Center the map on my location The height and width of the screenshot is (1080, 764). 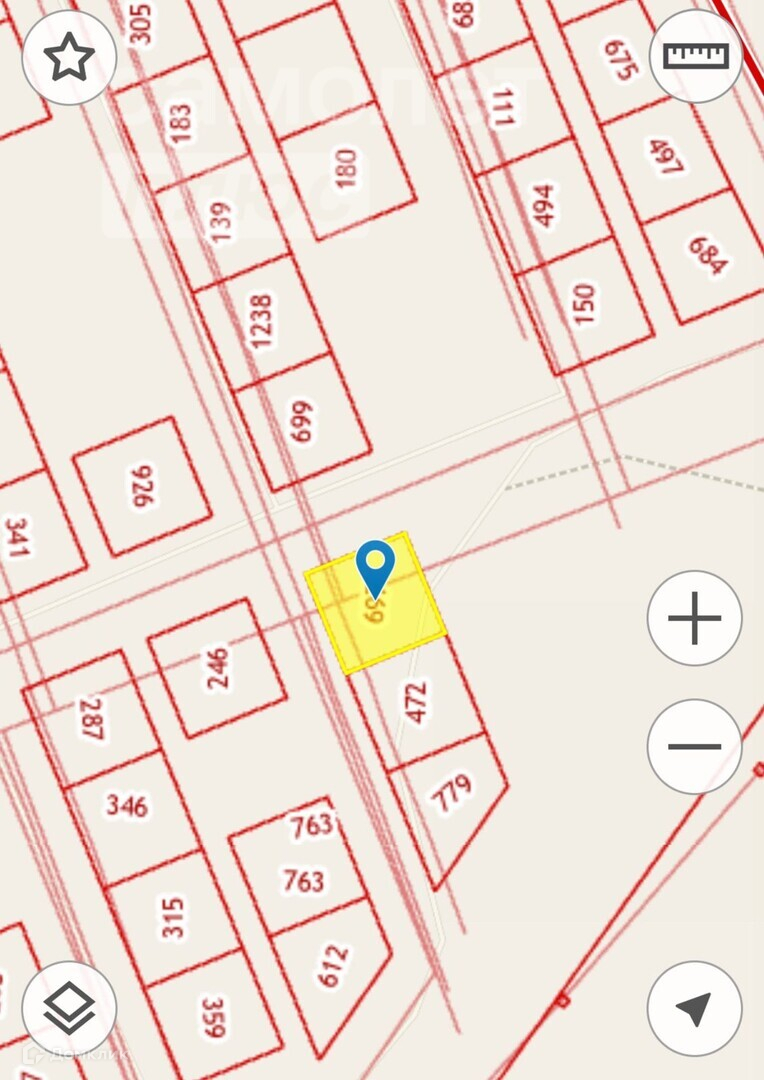(x=694, y=1008)
